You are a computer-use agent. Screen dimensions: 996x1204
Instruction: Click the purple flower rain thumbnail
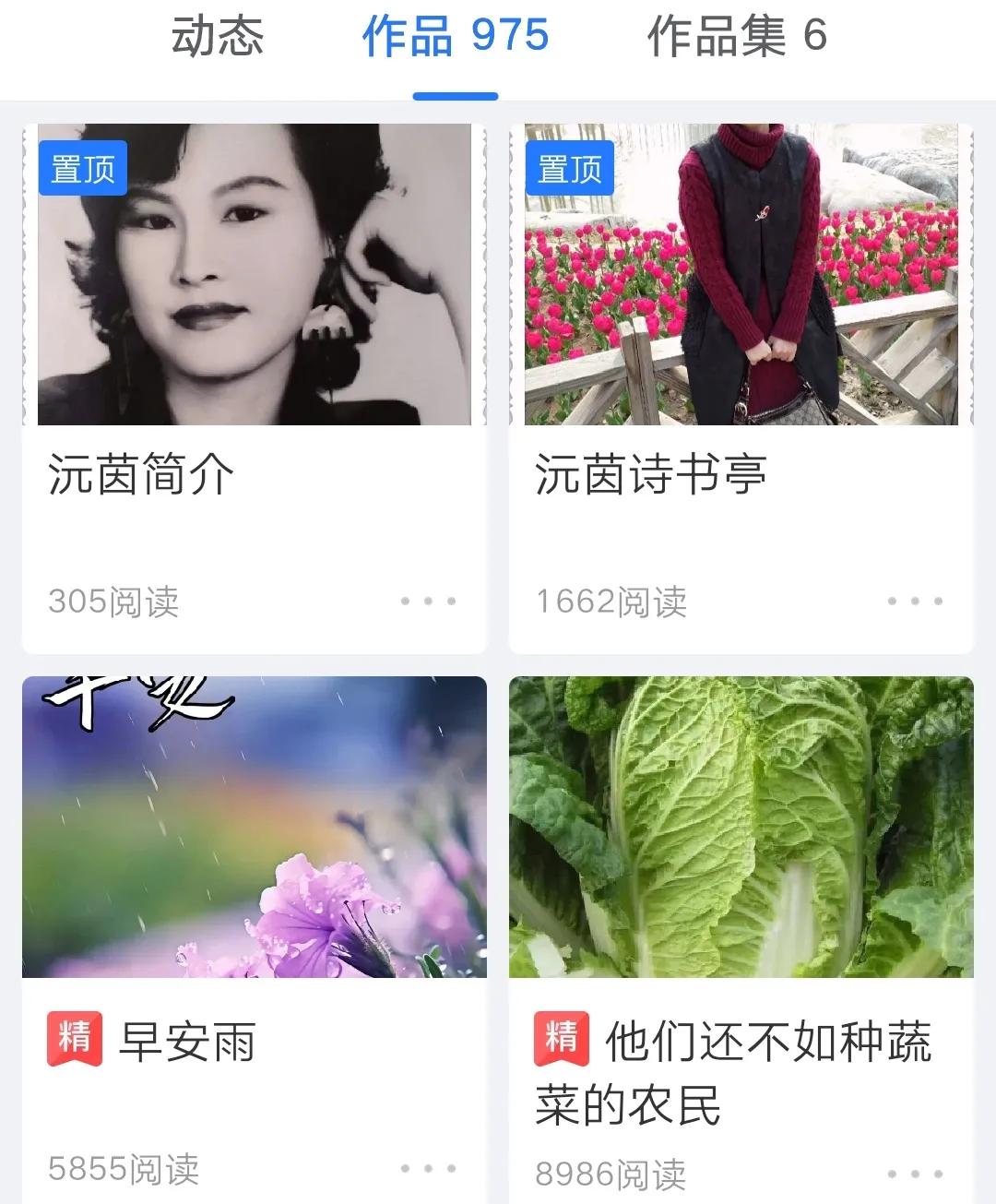254,826
